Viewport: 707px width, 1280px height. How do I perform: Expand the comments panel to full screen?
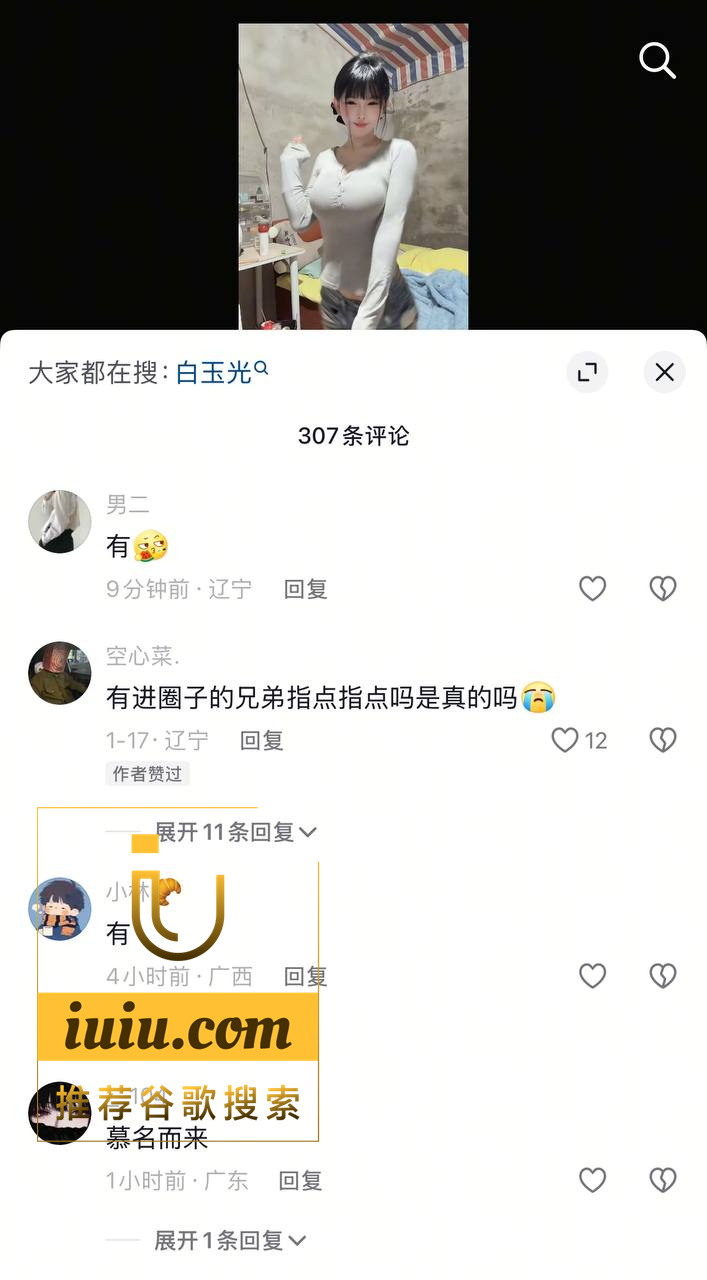pyautogui.click(x=587, y=373)
